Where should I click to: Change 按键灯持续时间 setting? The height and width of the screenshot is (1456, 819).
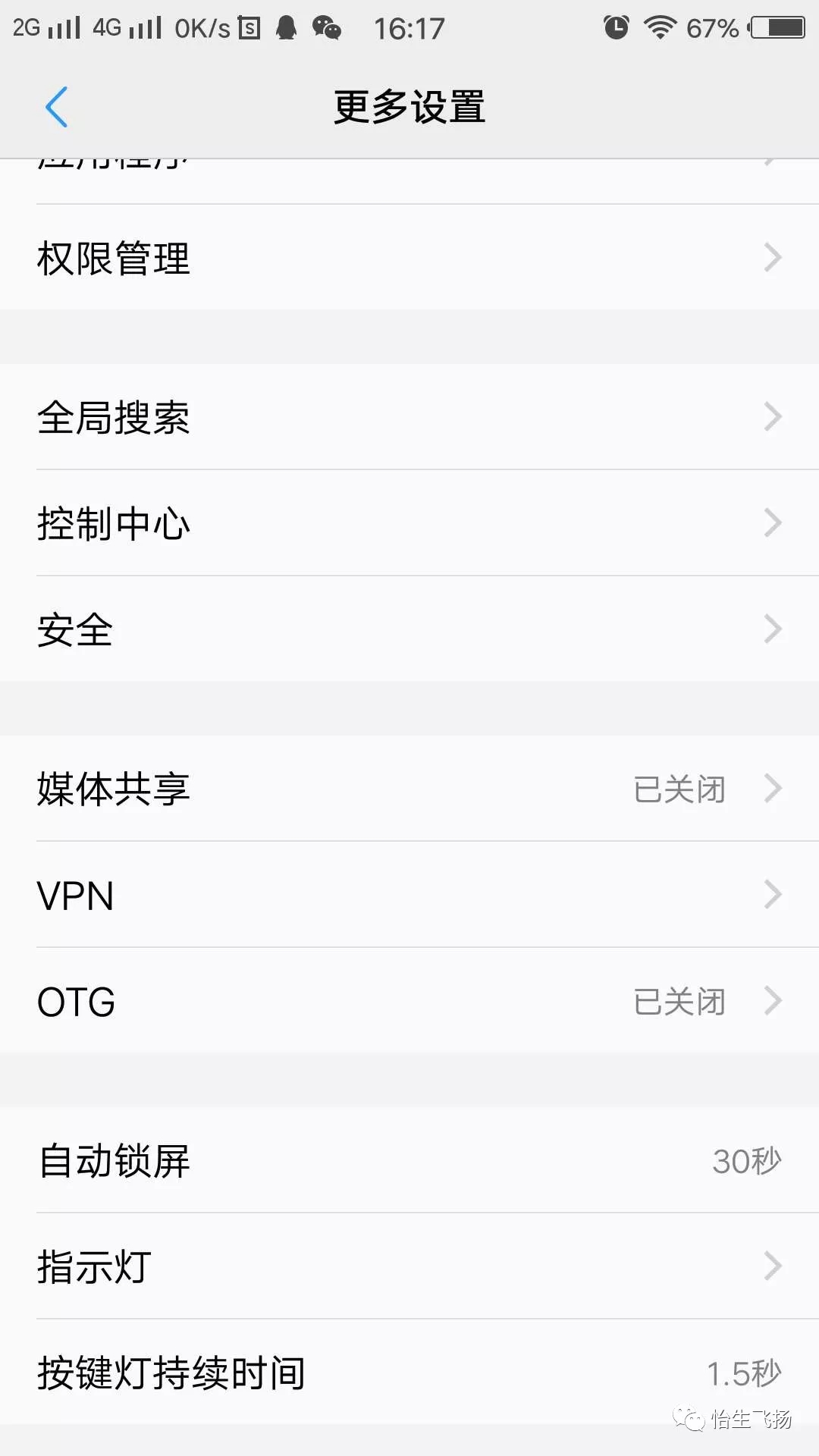pyautogui.click(x=409, y=1373)
